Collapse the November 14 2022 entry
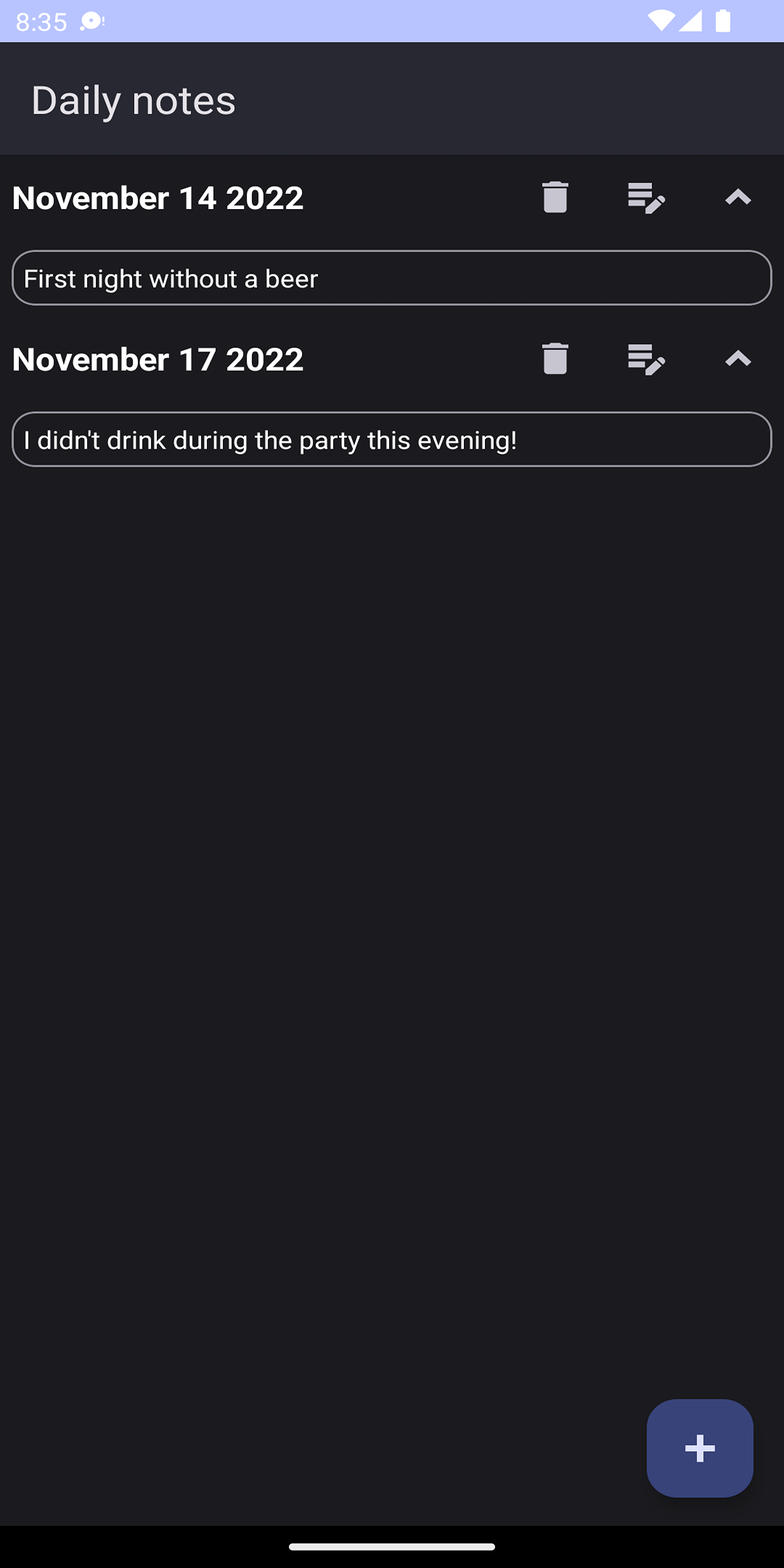Viewport: 784px width, 1568px height. coord(738,197)
